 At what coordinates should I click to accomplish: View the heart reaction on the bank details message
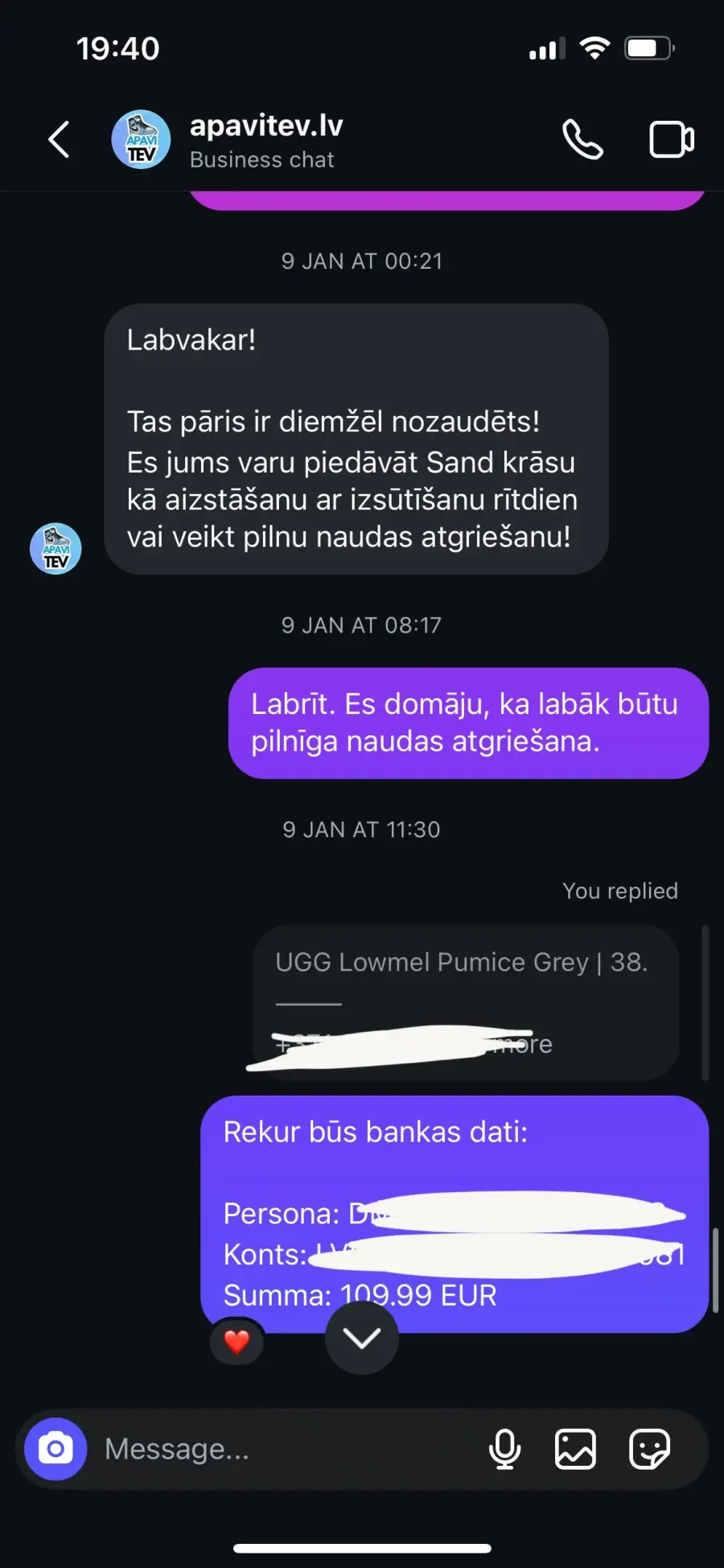[x=237, y=1342]
